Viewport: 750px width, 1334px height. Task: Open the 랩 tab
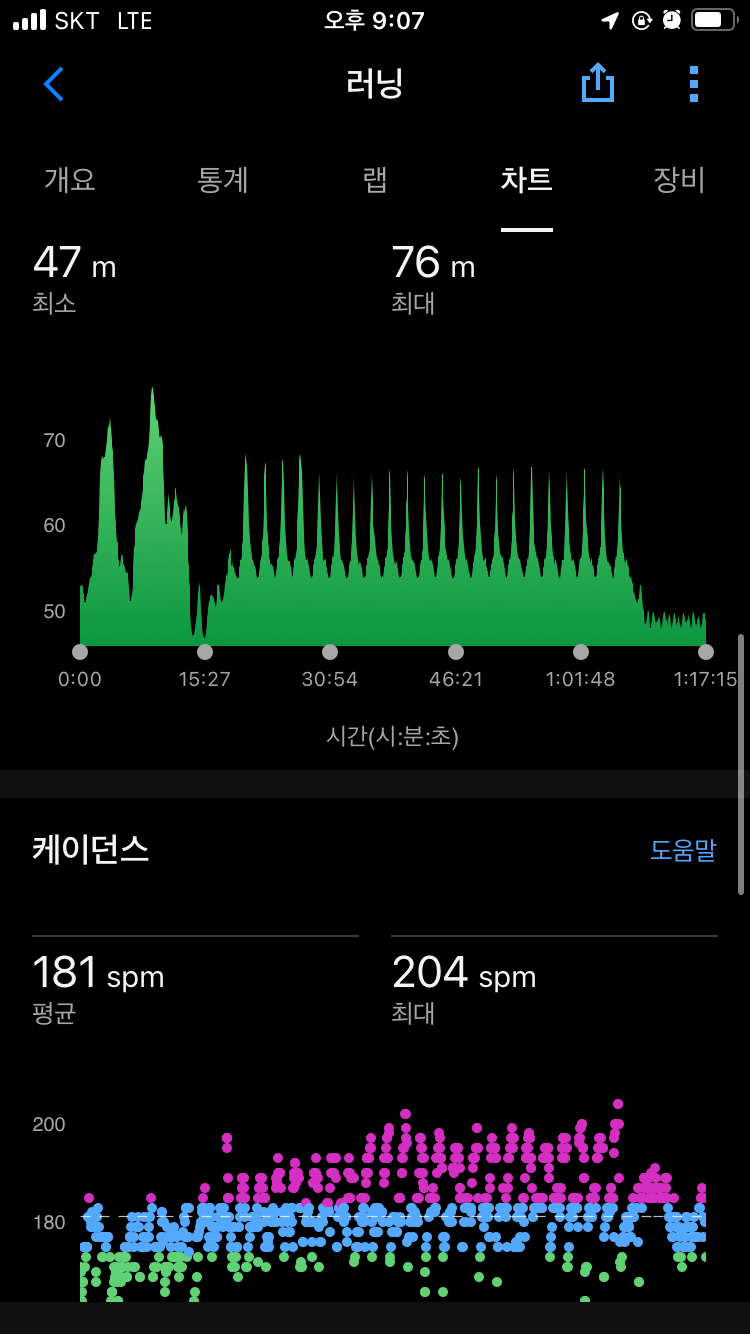point(375,180)
